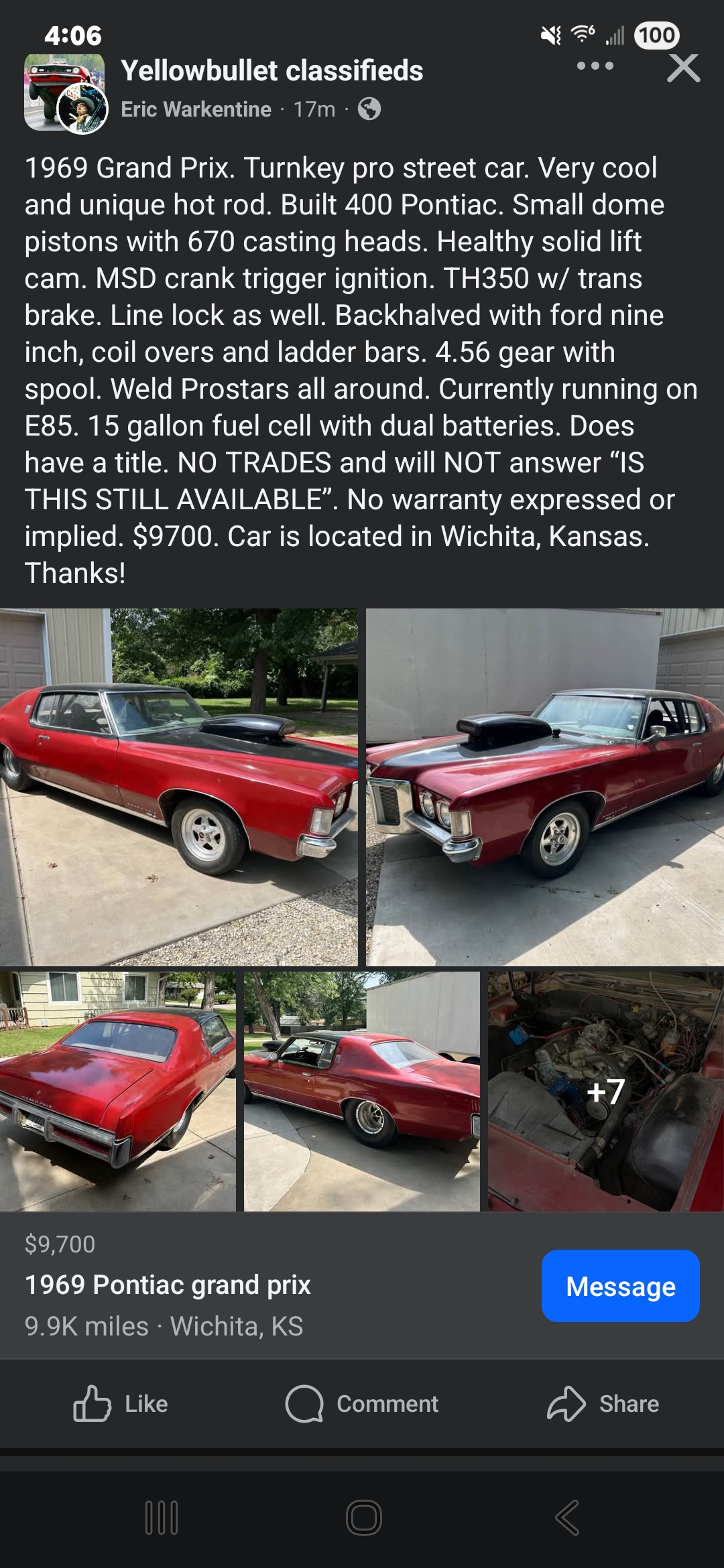
Task: Message the seller about the Grand Prix
Action: 621,1286
